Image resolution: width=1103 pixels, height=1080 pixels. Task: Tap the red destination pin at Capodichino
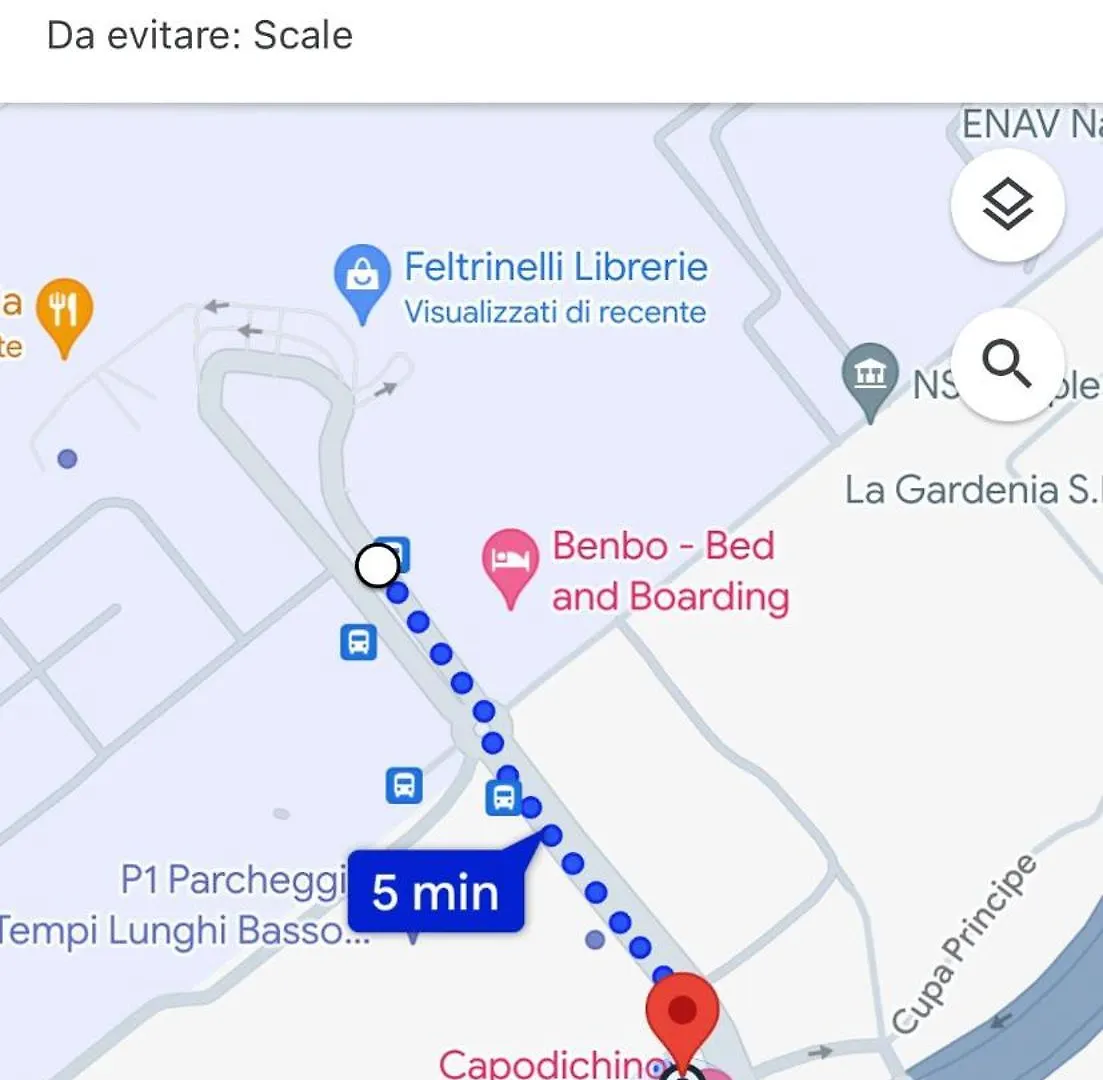pyautogui.click(x=683, y=1012)
